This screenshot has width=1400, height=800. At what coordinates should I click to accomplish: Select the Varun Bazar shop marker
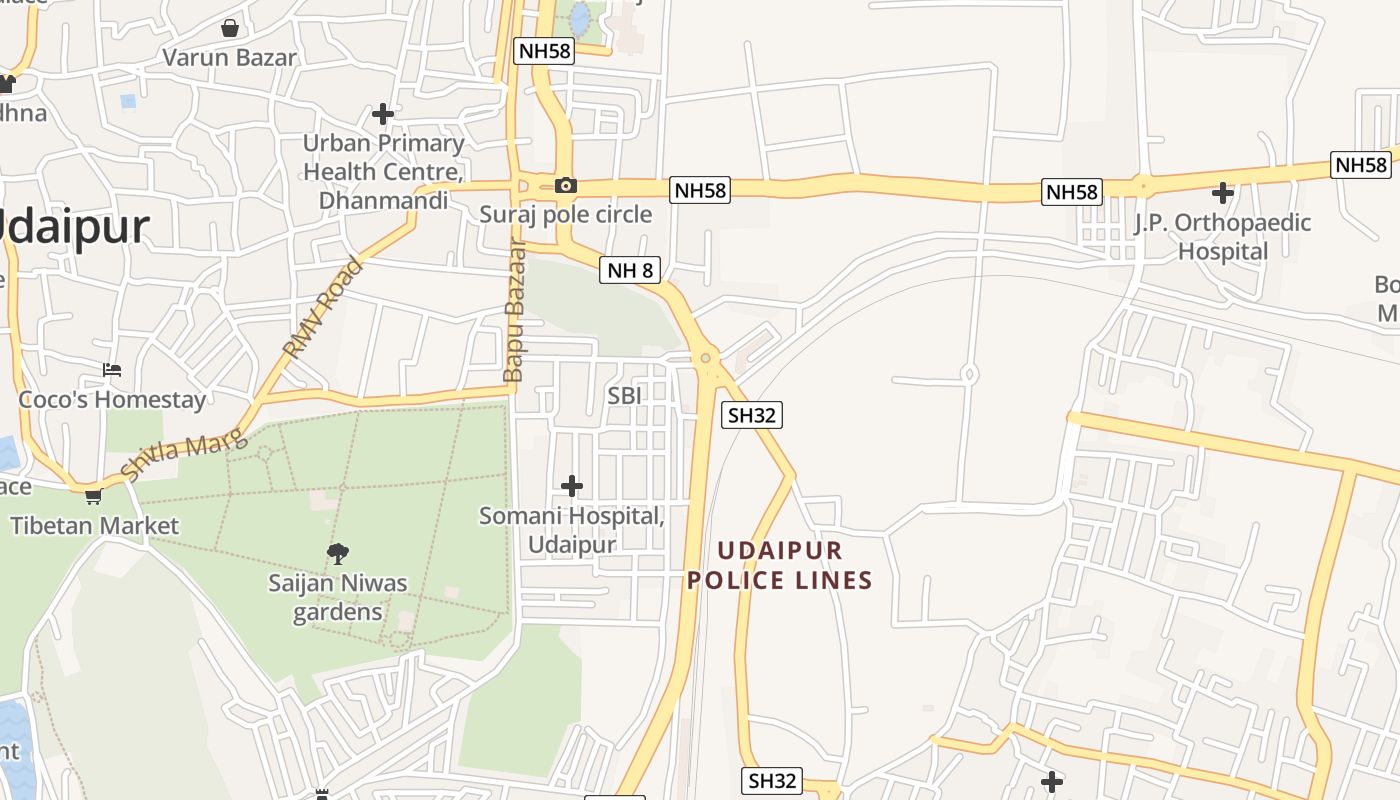tap(230, 28)
